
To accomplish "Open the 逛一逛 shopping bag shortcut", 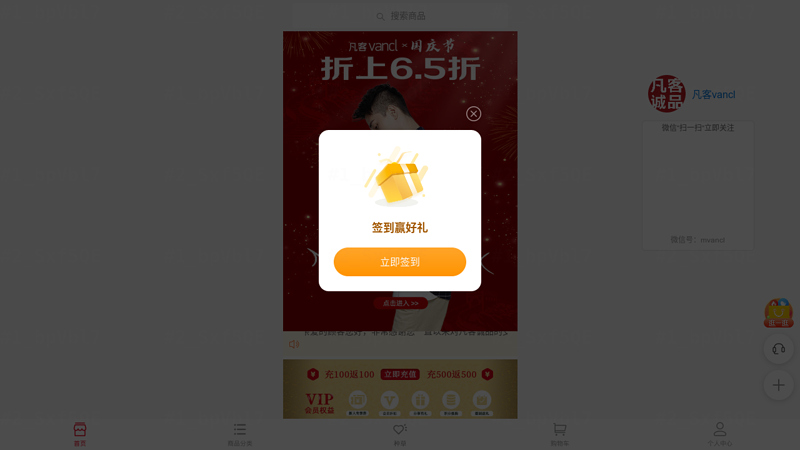I will (x=779, y=313).
